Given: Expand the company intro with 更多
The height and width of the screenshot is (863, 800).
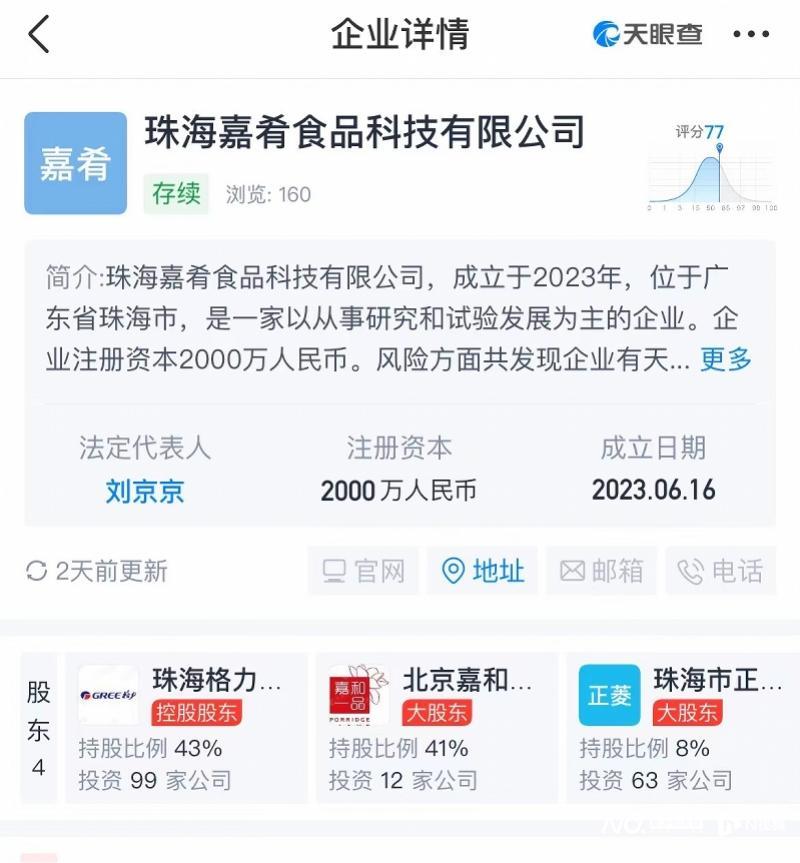Looking at the screenshot, I should click(x=725, y=360).
